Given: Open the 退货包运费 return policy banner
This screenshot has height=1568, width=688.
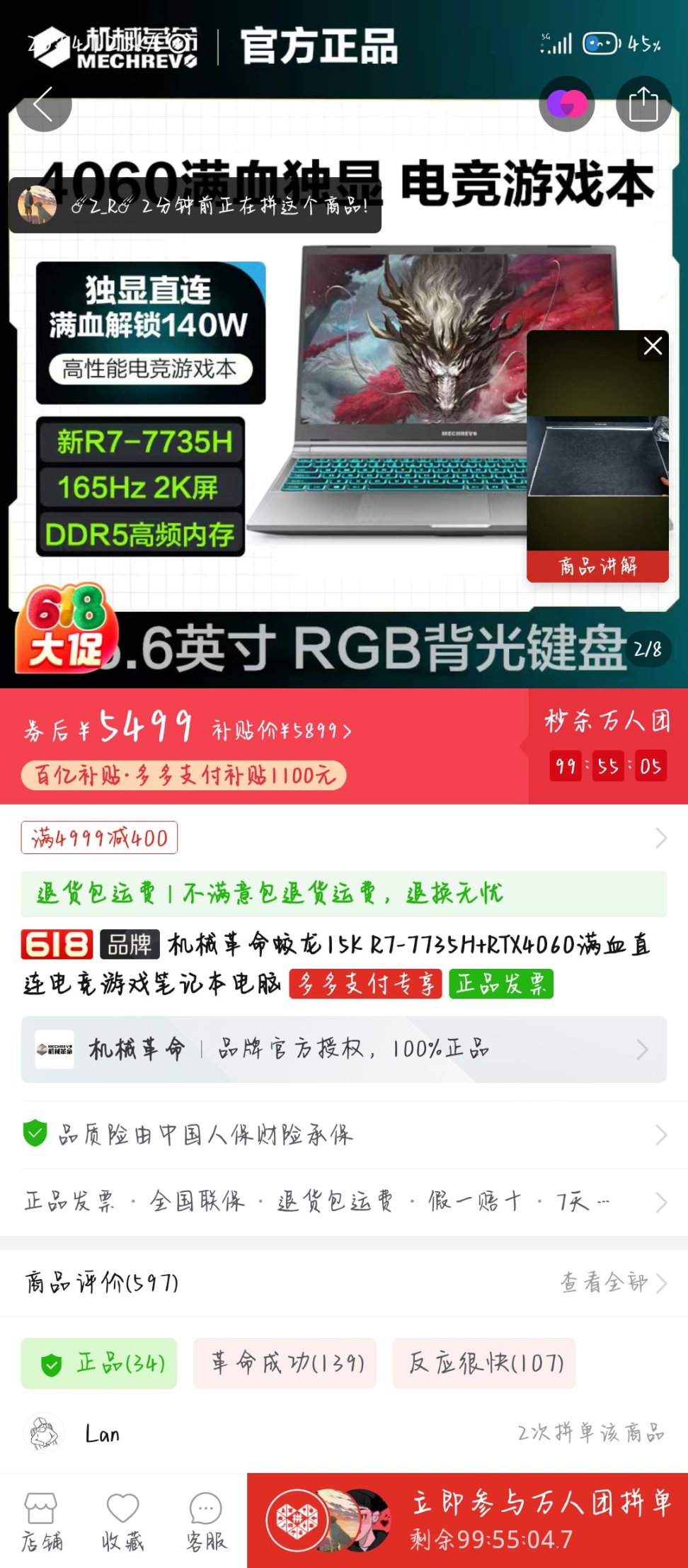Looking at the screenshot, I should tap(343, 894).
